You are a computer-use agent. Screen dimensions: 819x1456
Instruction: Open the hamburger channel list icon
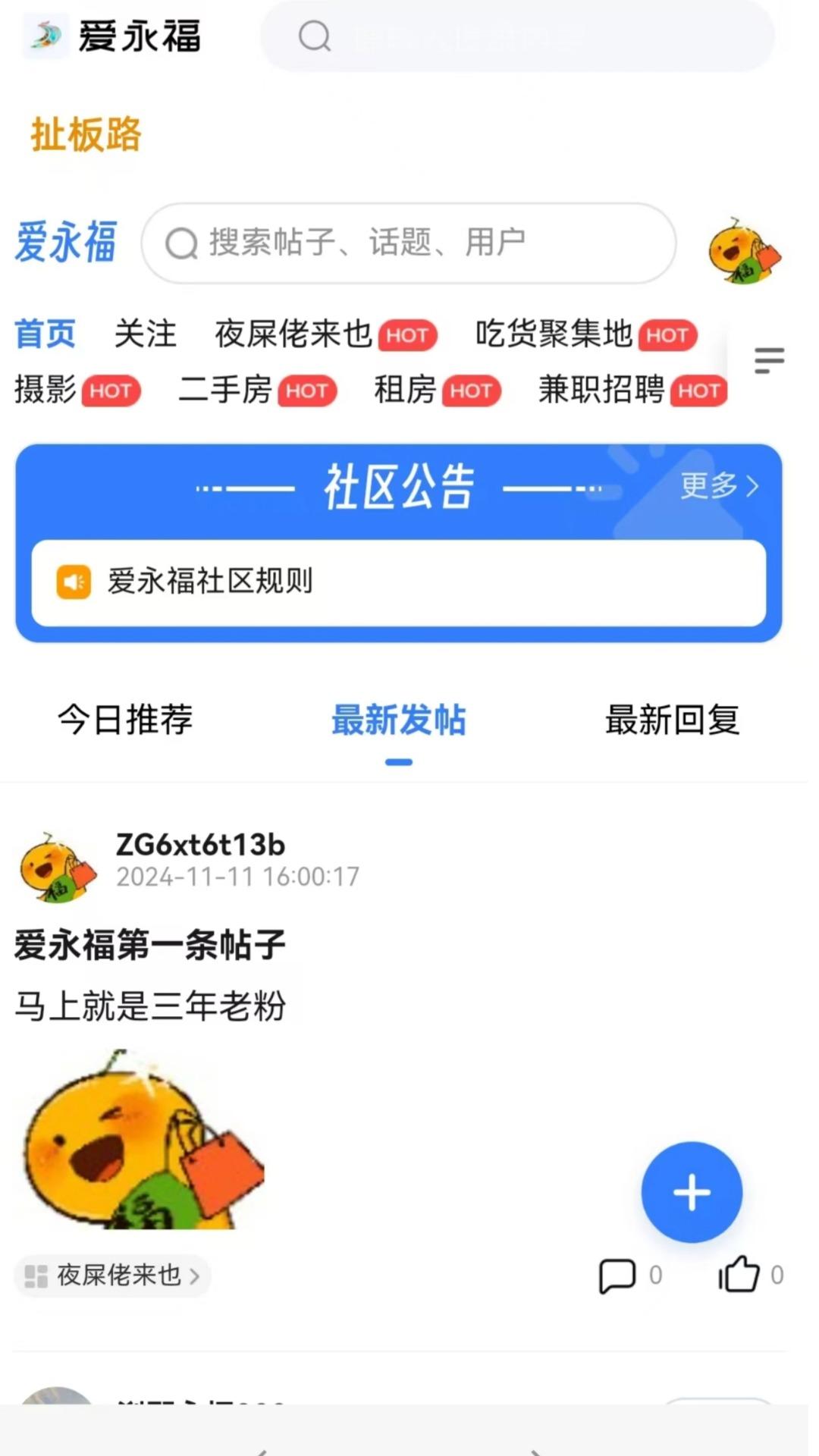pos(769,360)
